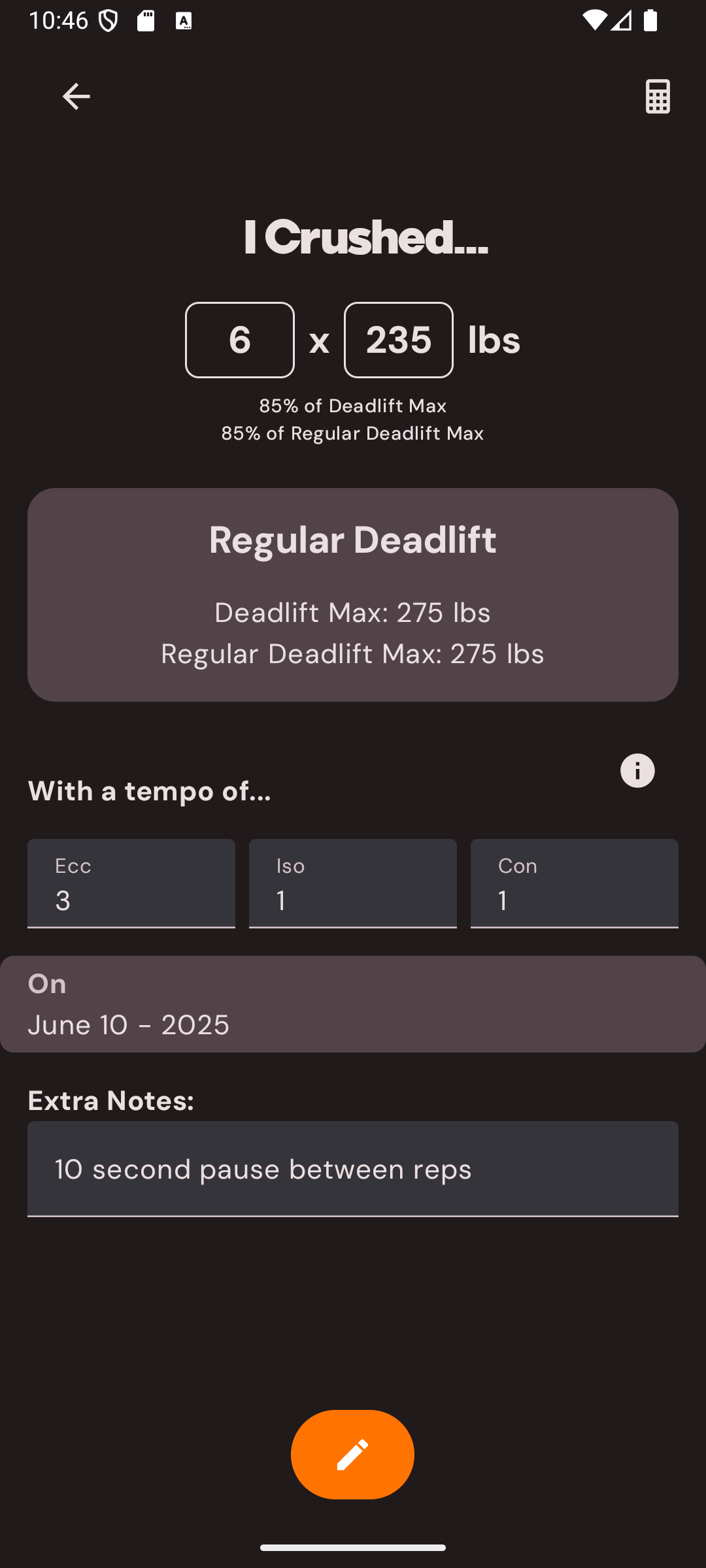Open the Regular Deadlift exercise card

click(353, 595)
